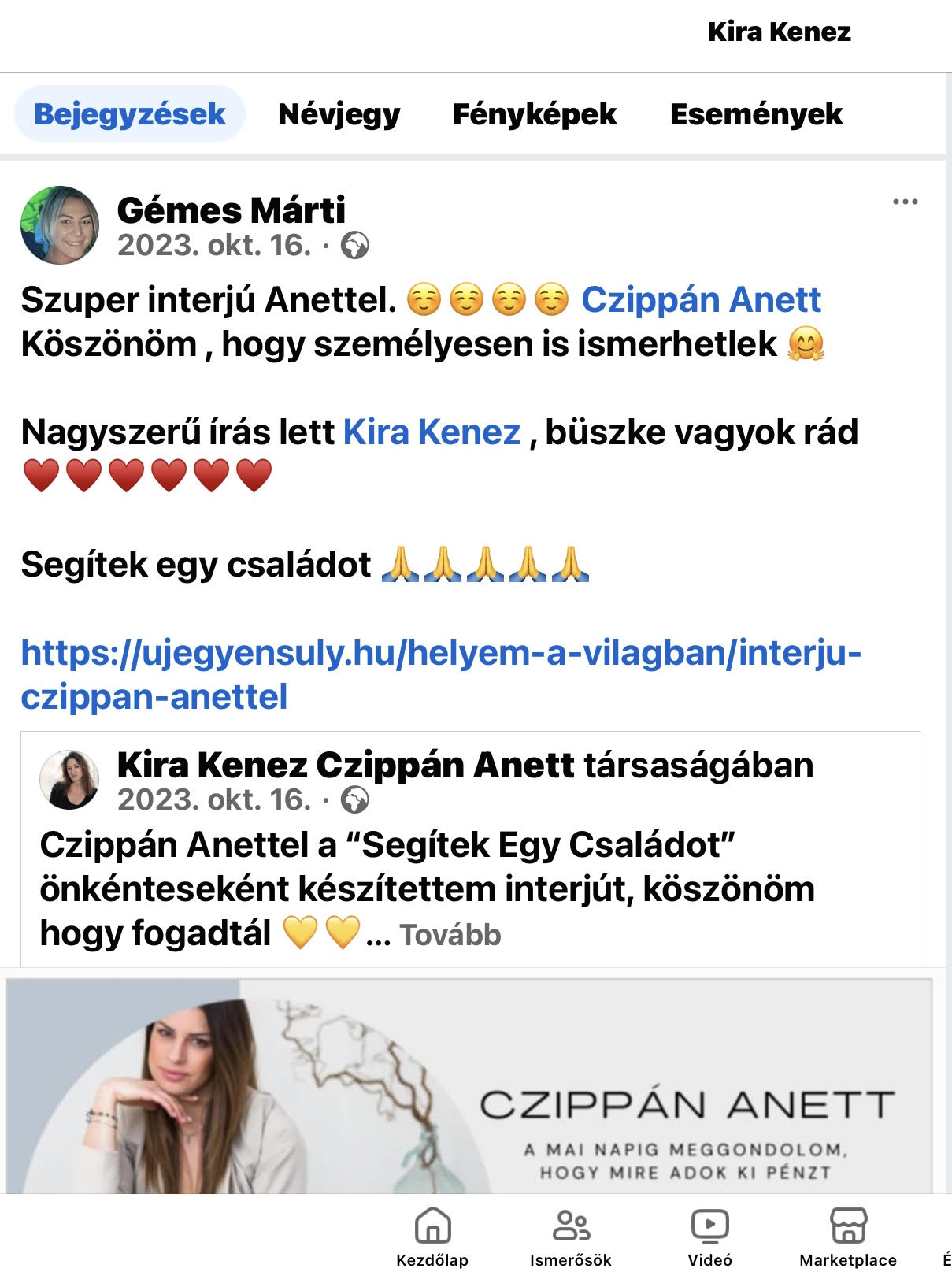
Task: Open the tagged Czippán Anett mention
Action: [701, 300]
